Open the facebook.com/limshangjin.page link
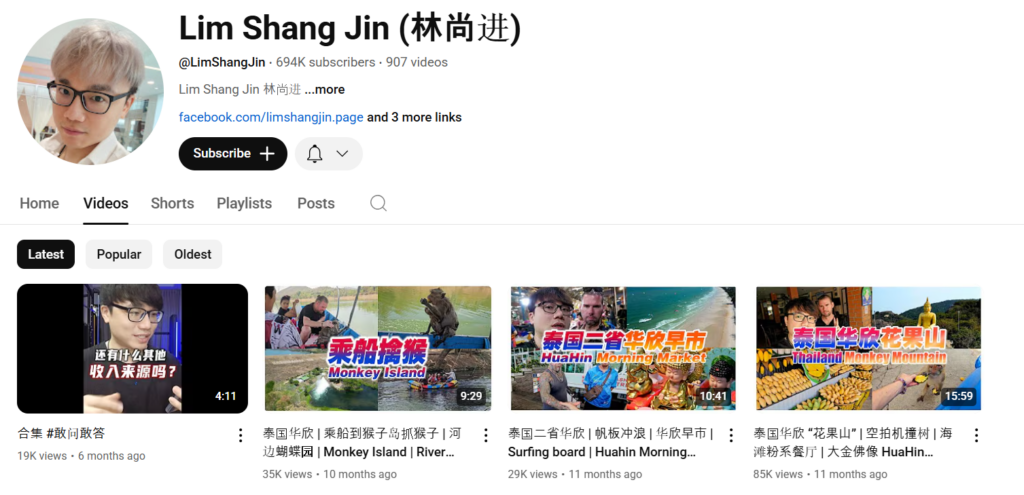Image resolution: width=1024 pixels, height=495 pixels. [271, 117]
